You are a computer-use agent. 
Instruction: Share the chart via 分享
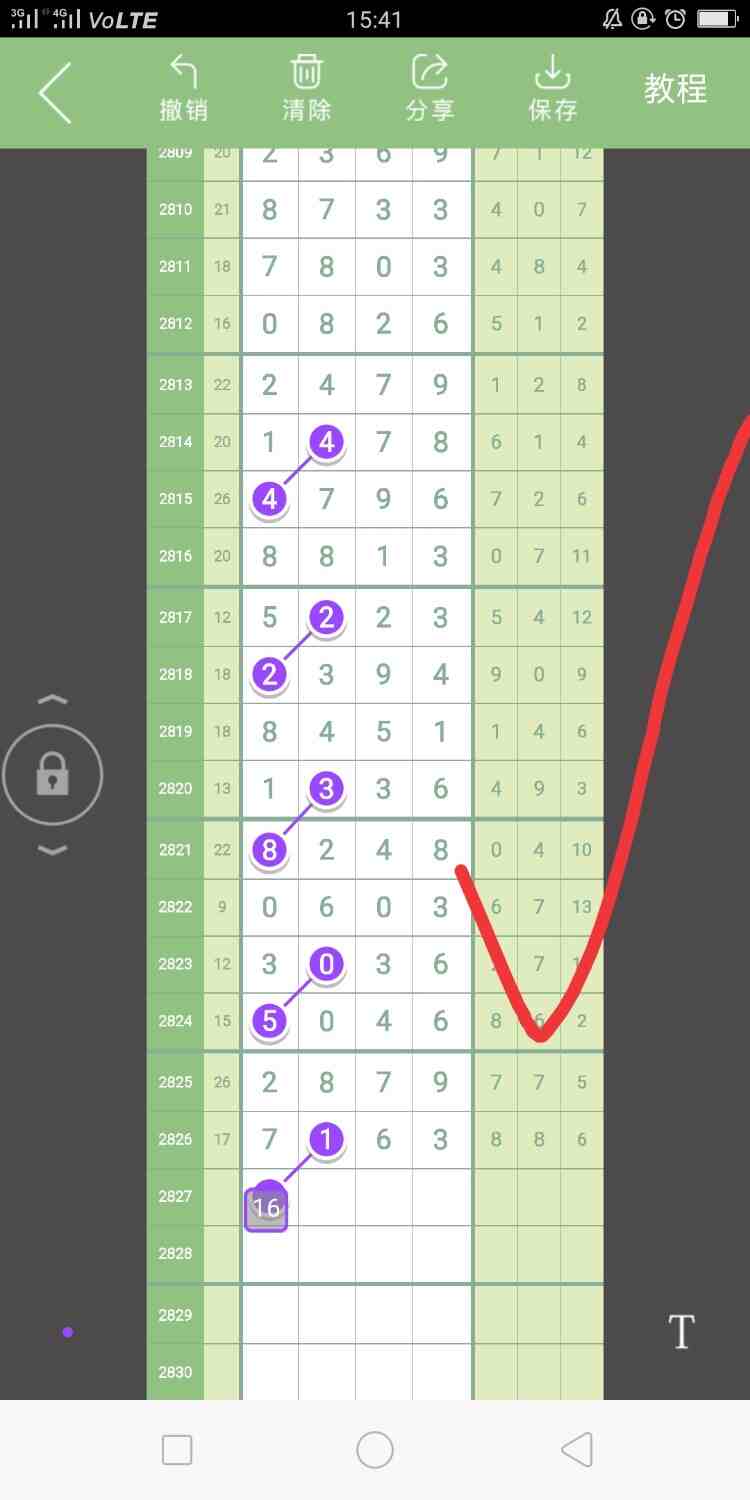tap(430, 89)
